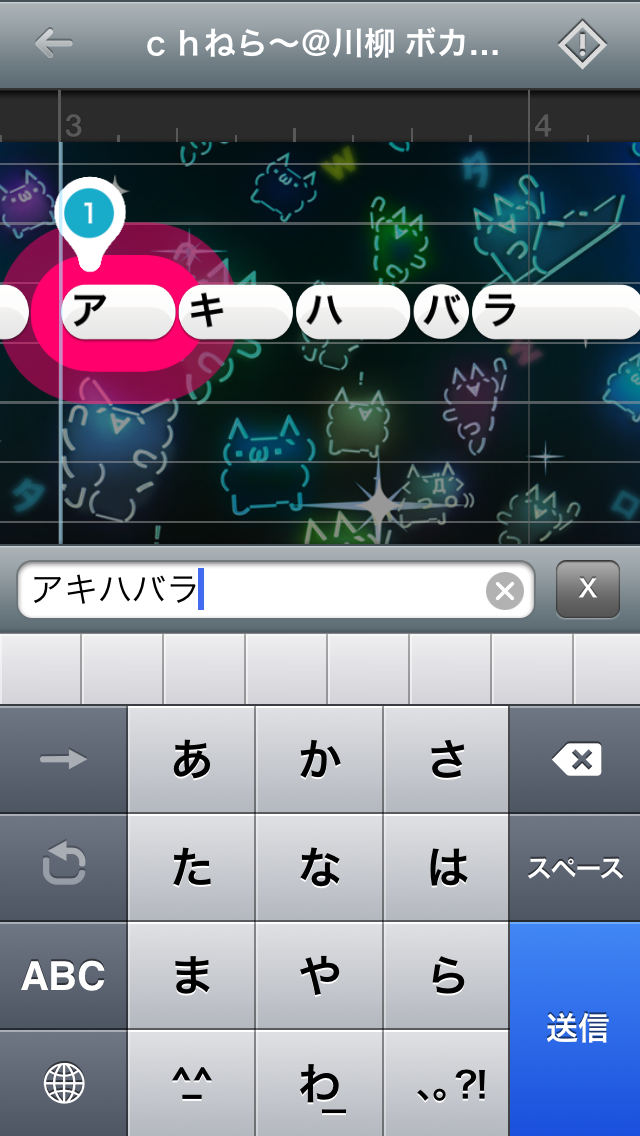Tap the emoticon ^_^ key

[x=191, y=1084]
